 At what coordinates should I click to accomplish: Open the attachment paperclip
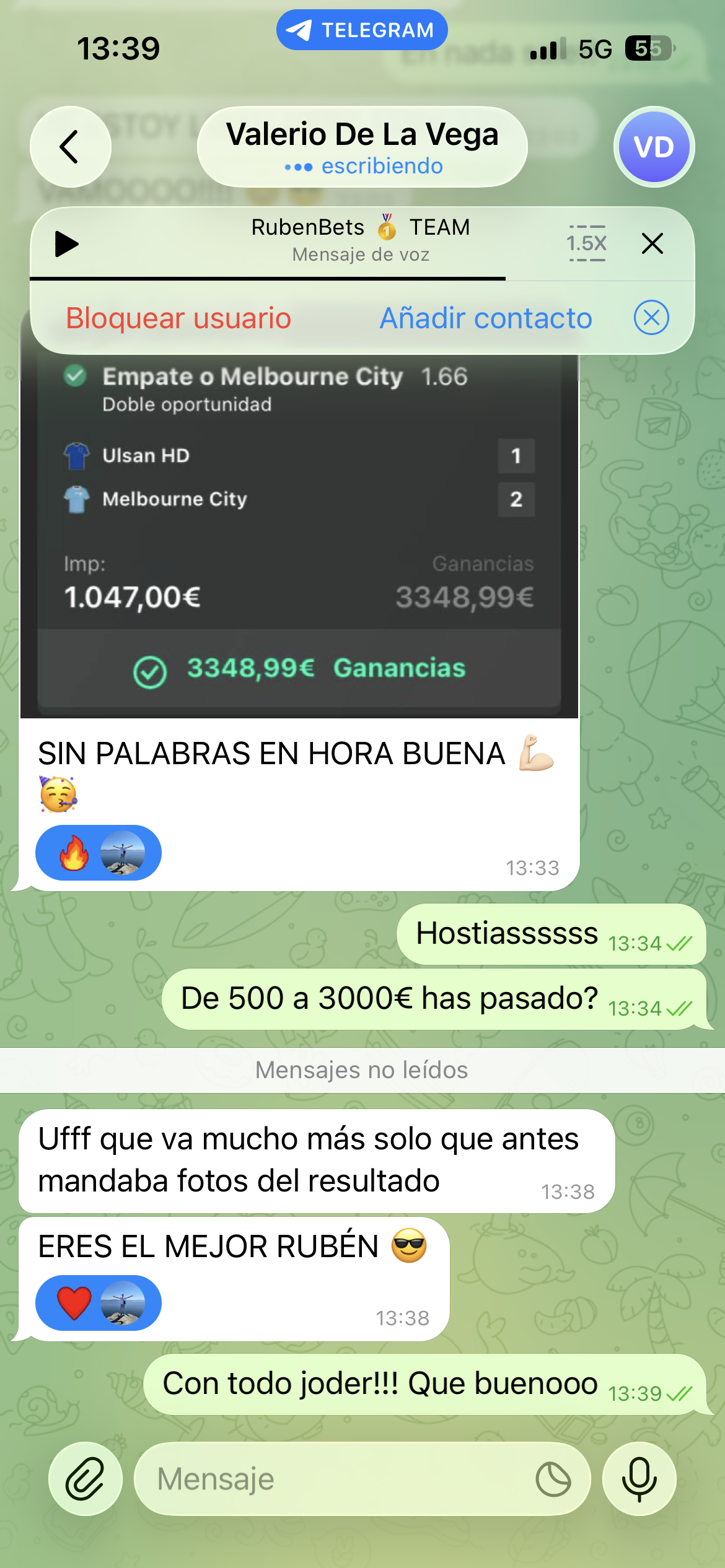coord(86,1479)
